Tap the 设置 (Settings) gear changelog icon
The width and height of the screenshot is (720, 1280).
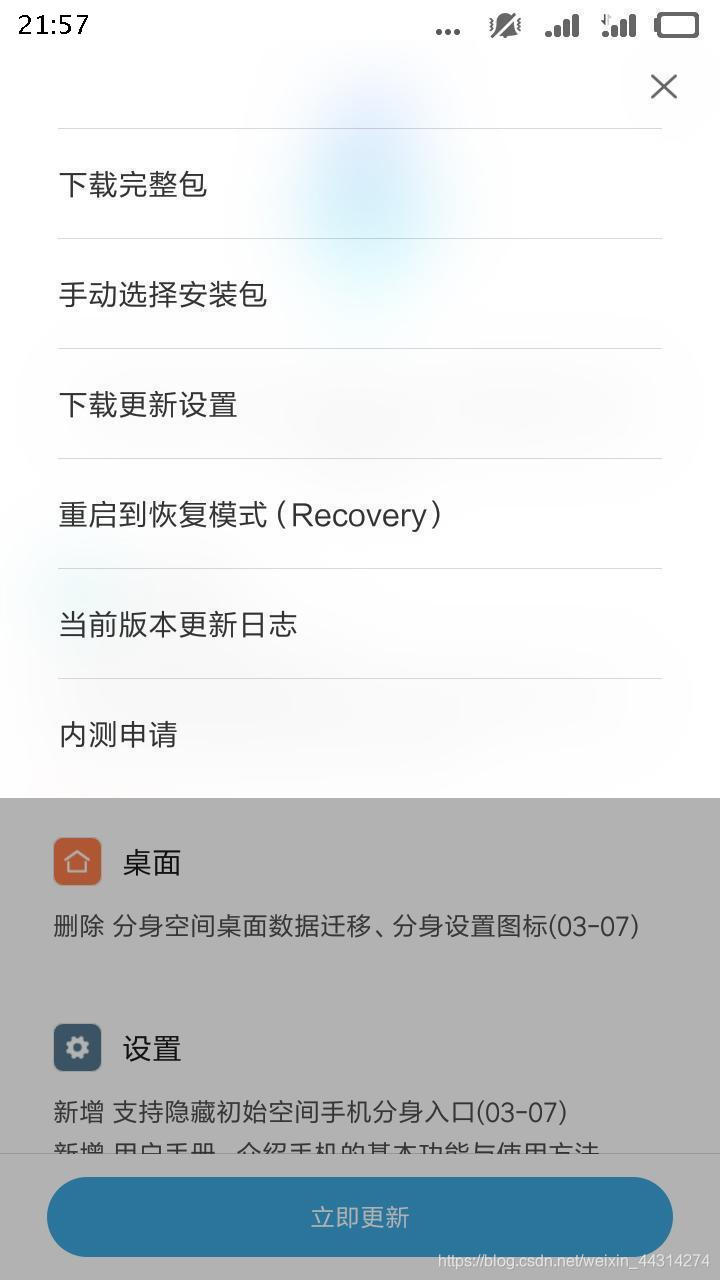tap(77, 1047)
